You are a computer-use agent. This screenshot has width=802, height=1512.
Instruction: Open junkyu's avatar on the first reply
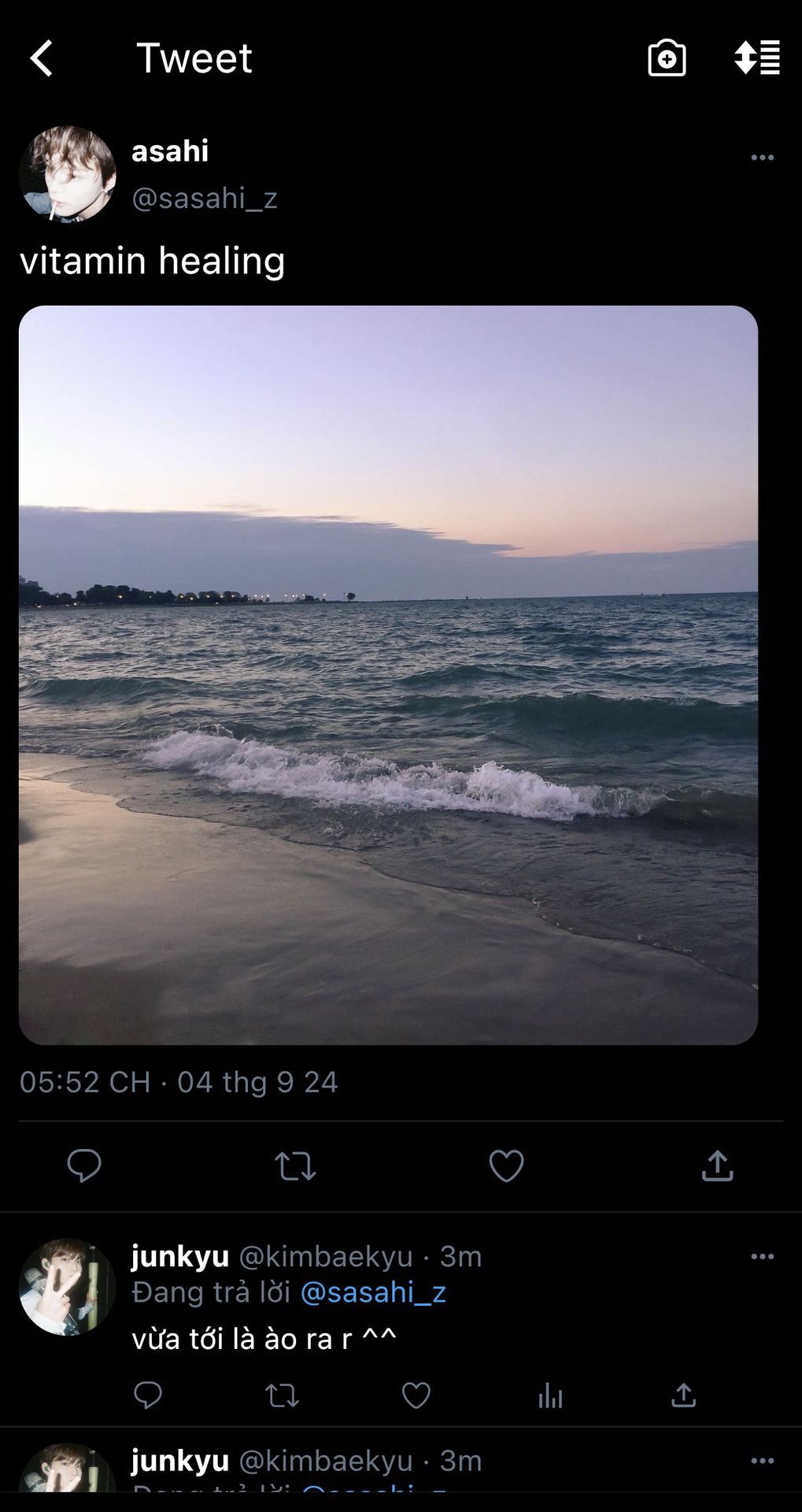coord(68,1287)
